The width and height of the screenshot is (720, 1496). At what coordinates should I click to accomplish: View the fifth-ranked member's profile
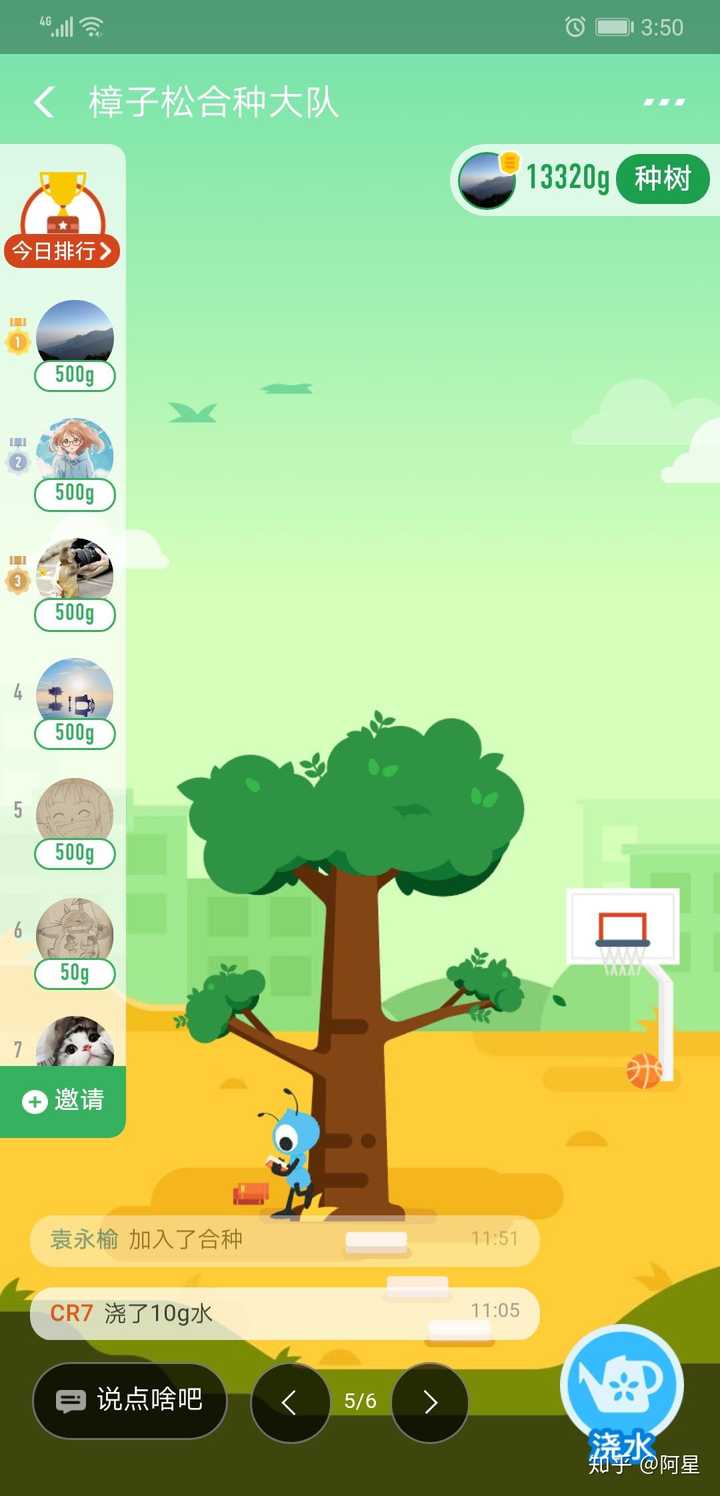point(75,814)
